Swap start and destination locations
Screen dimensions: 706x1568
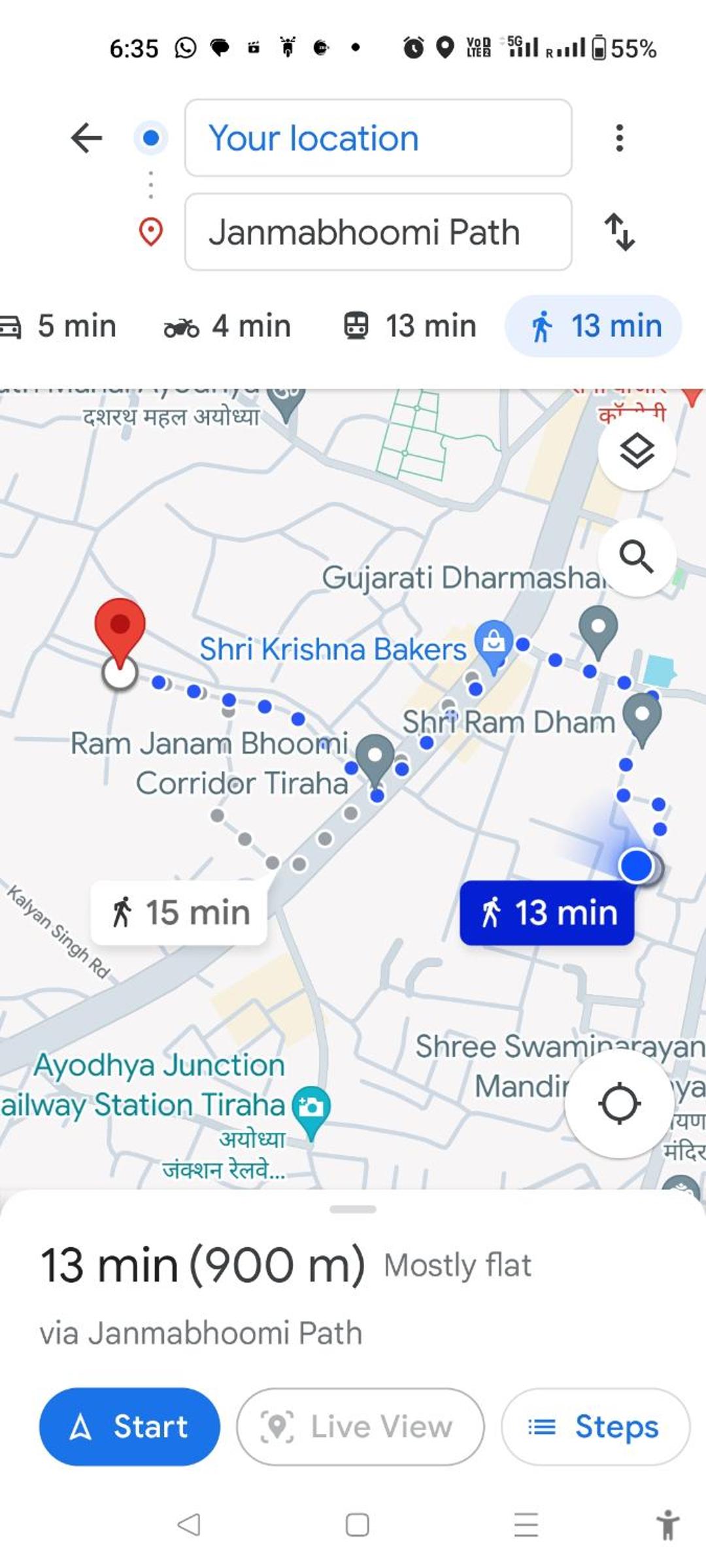[619, 232]
